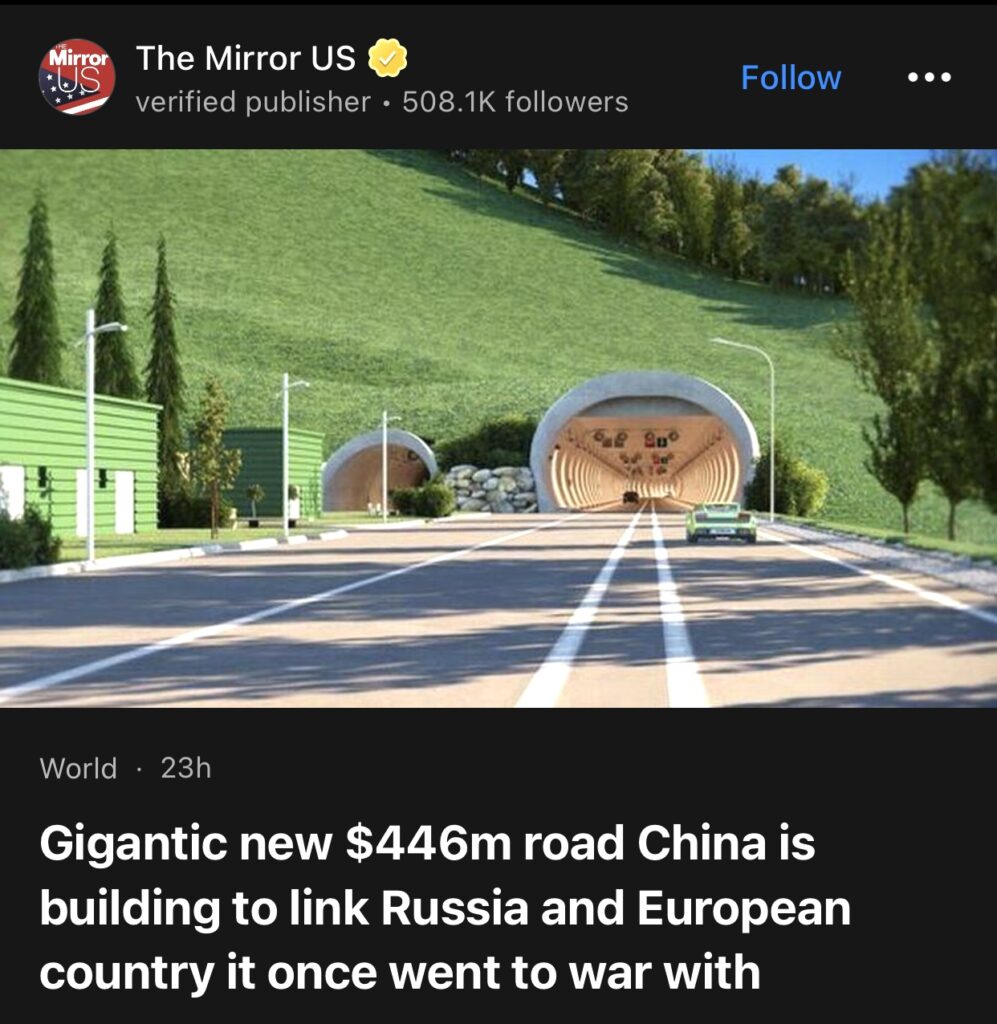Open the three-dot overflow menu
Image resolution: width=997 pixels, height=1024 pixels.
[929, 78]
